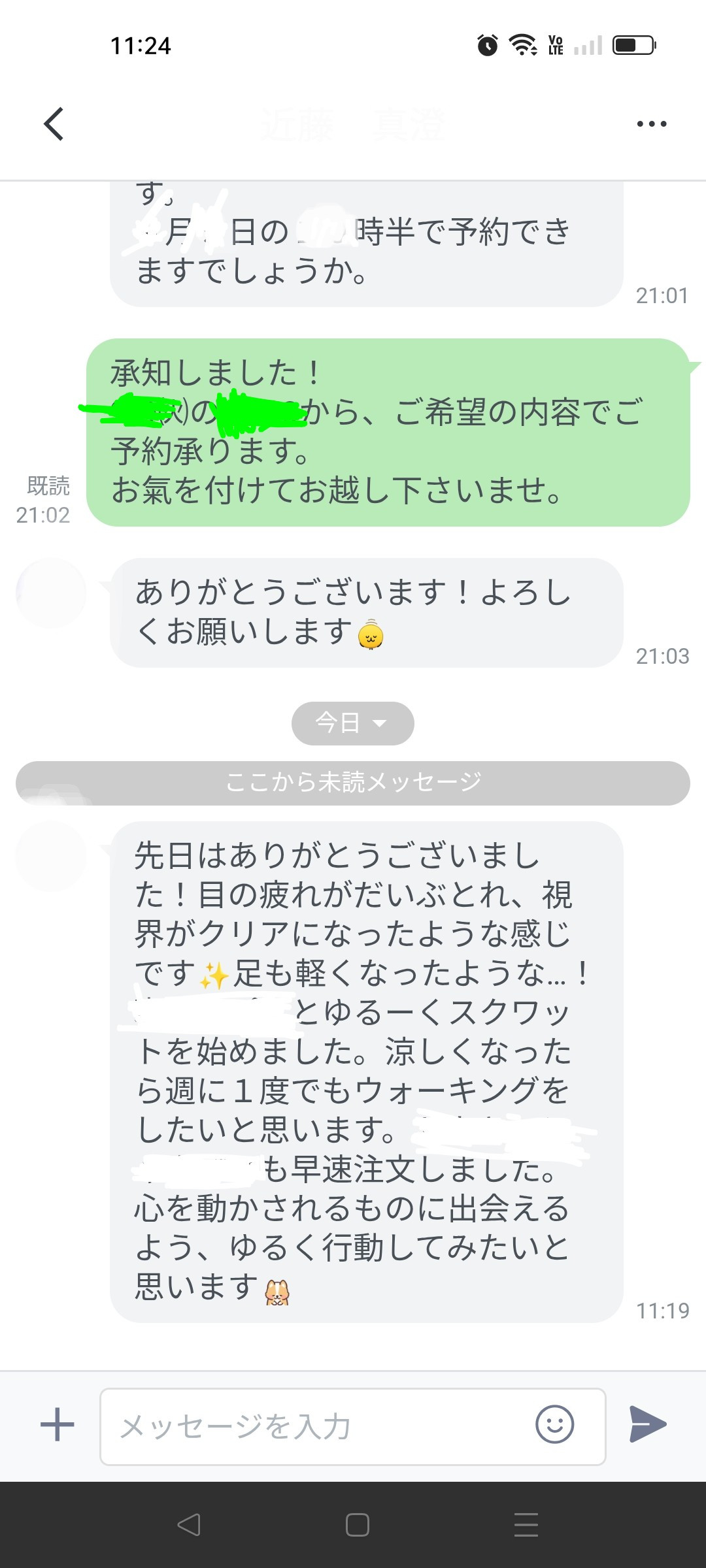This screenshot has height=1568, width=706.
Task: Expand the 今日 date dropdown
Action: pos(353,723)
